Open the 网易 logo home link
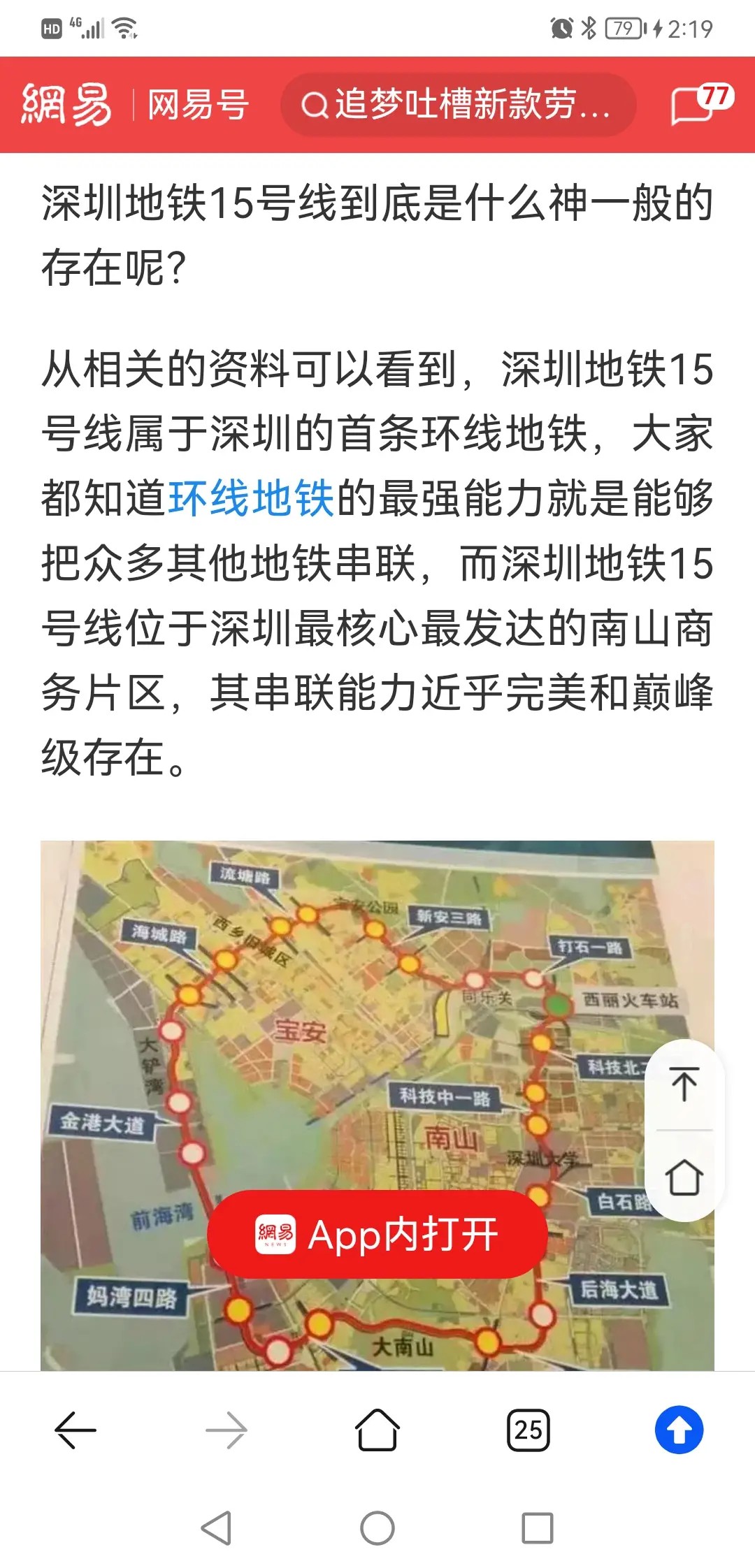755x1568 pixels. [x=66, y=105]
